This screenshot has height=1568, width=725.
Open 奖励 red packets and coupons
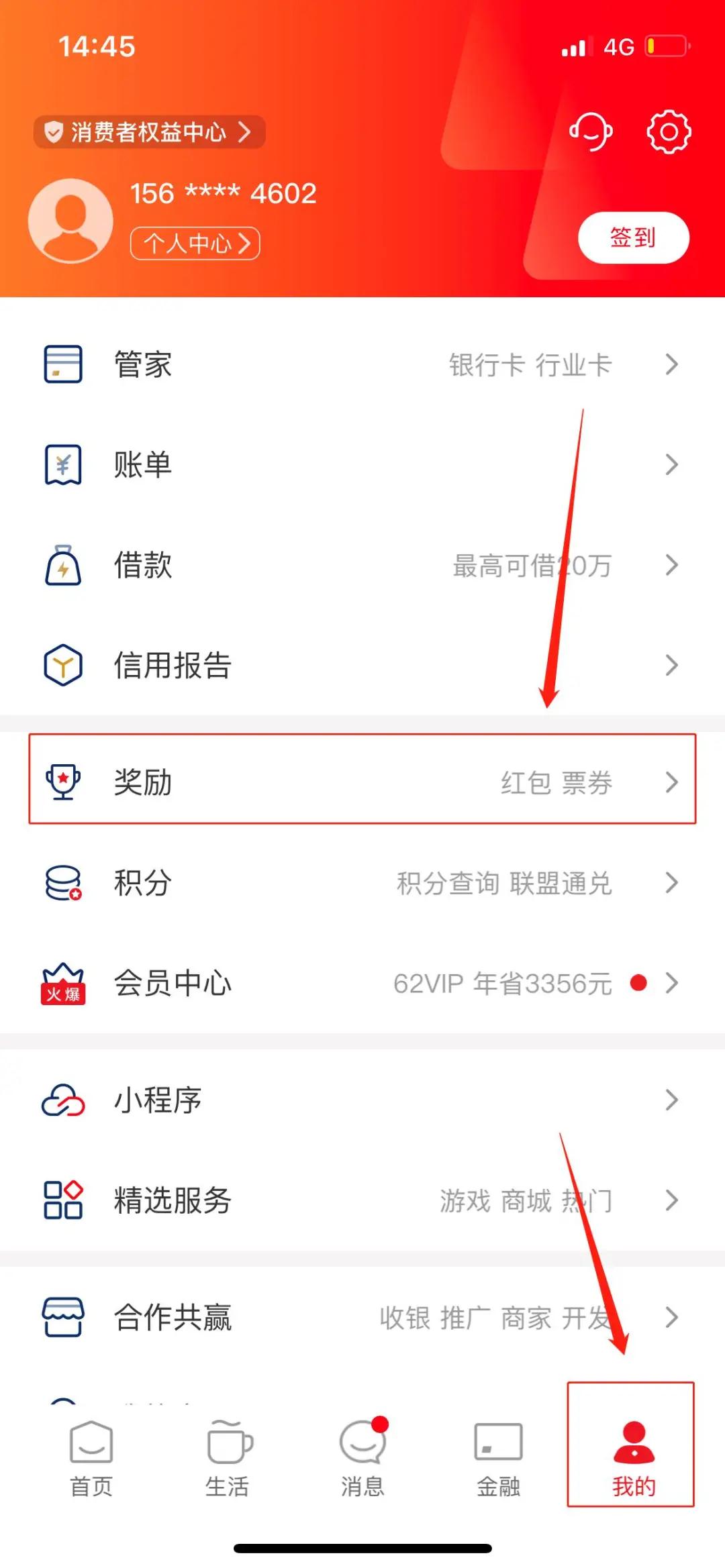tap(362, 782)
